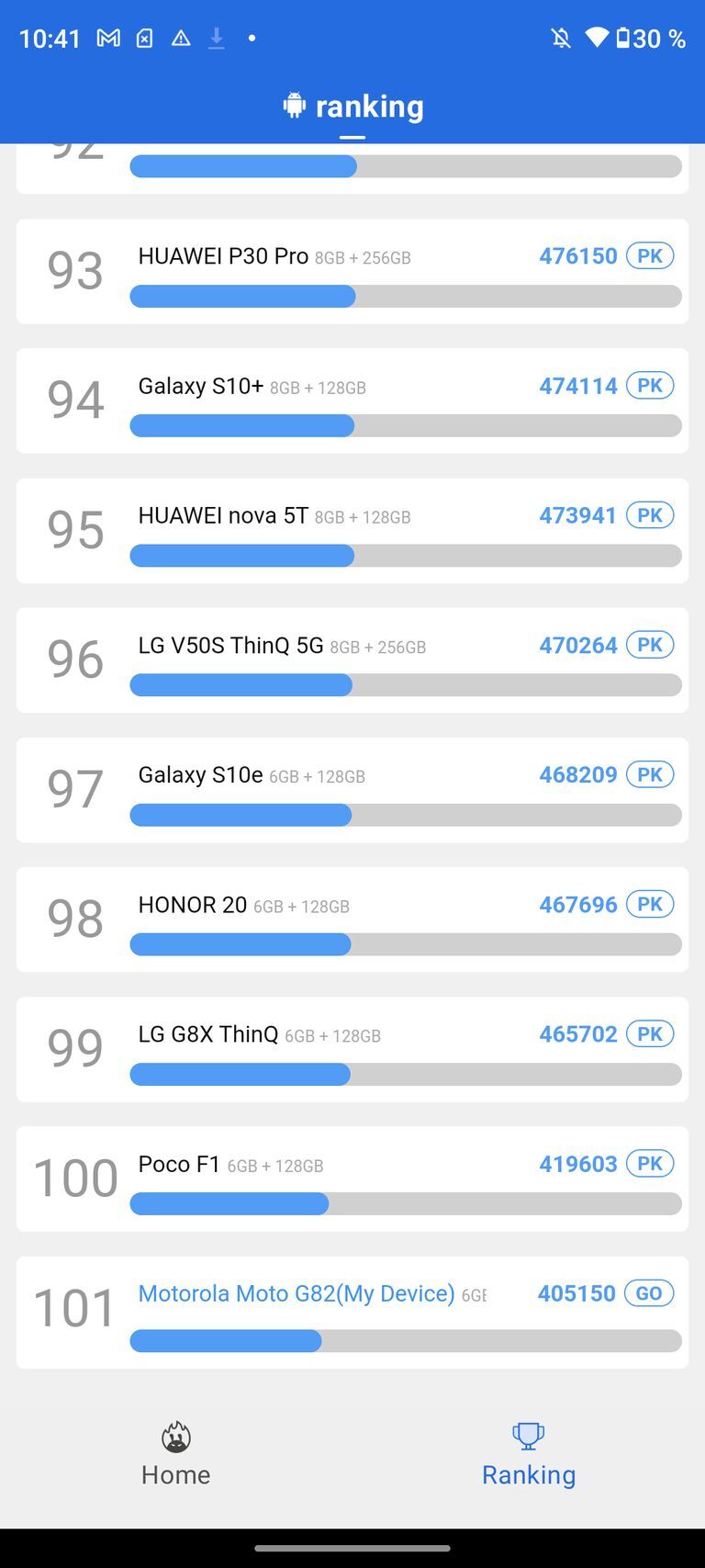Click the Android robot icon in the header
Viewport: 705px width, 1568px height.
293,105
